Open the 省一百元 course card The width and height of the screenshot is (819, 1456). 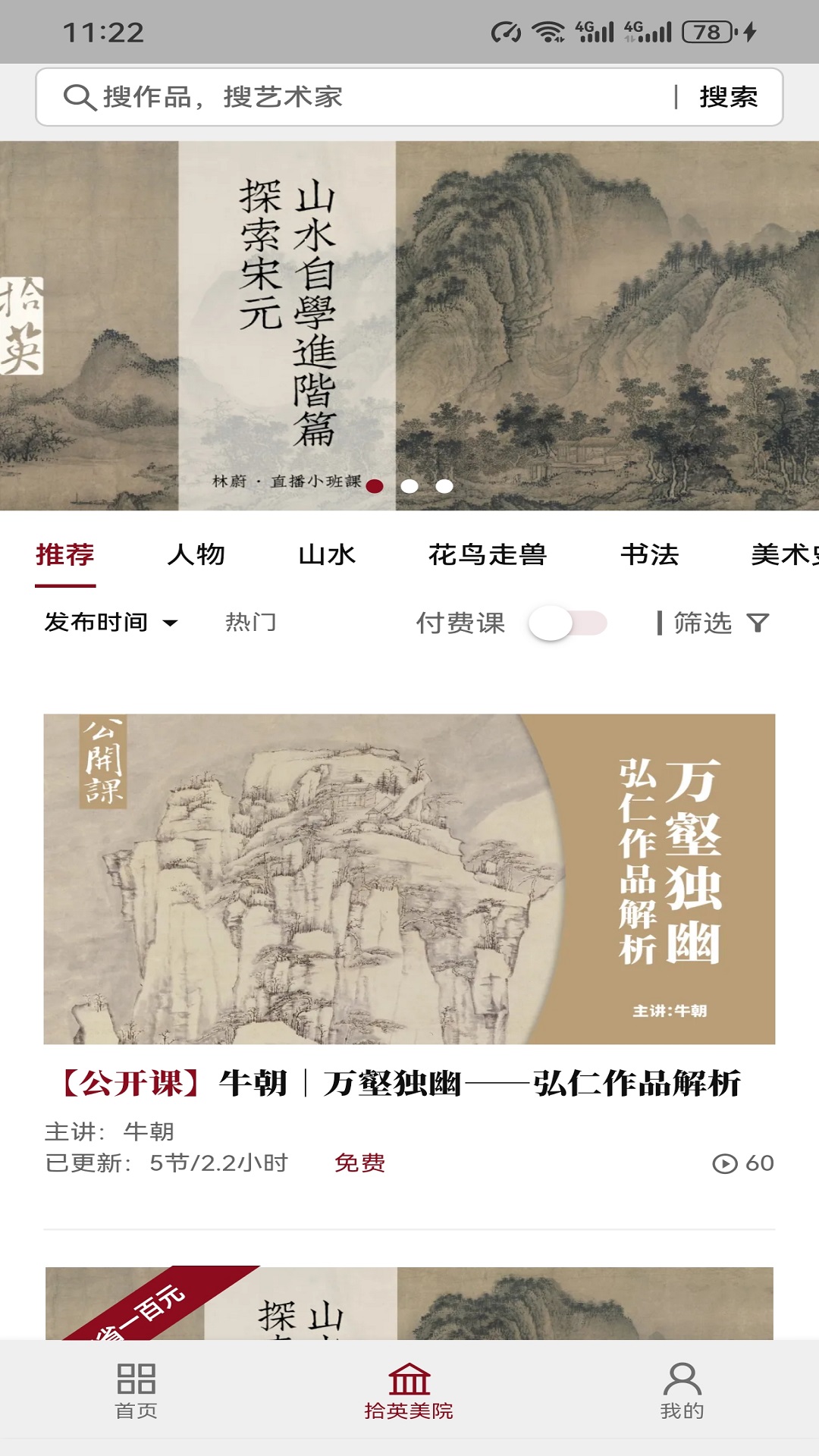point(409,1303)
